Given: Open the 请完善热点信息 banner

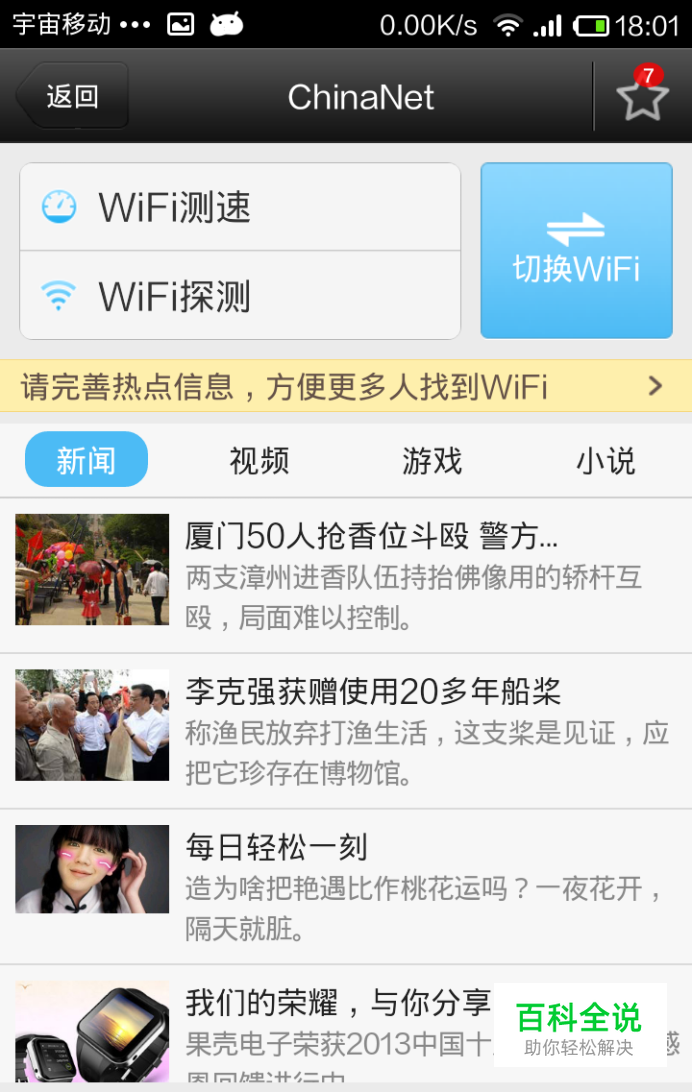Looking at the screenshot, I should point(346,386).
